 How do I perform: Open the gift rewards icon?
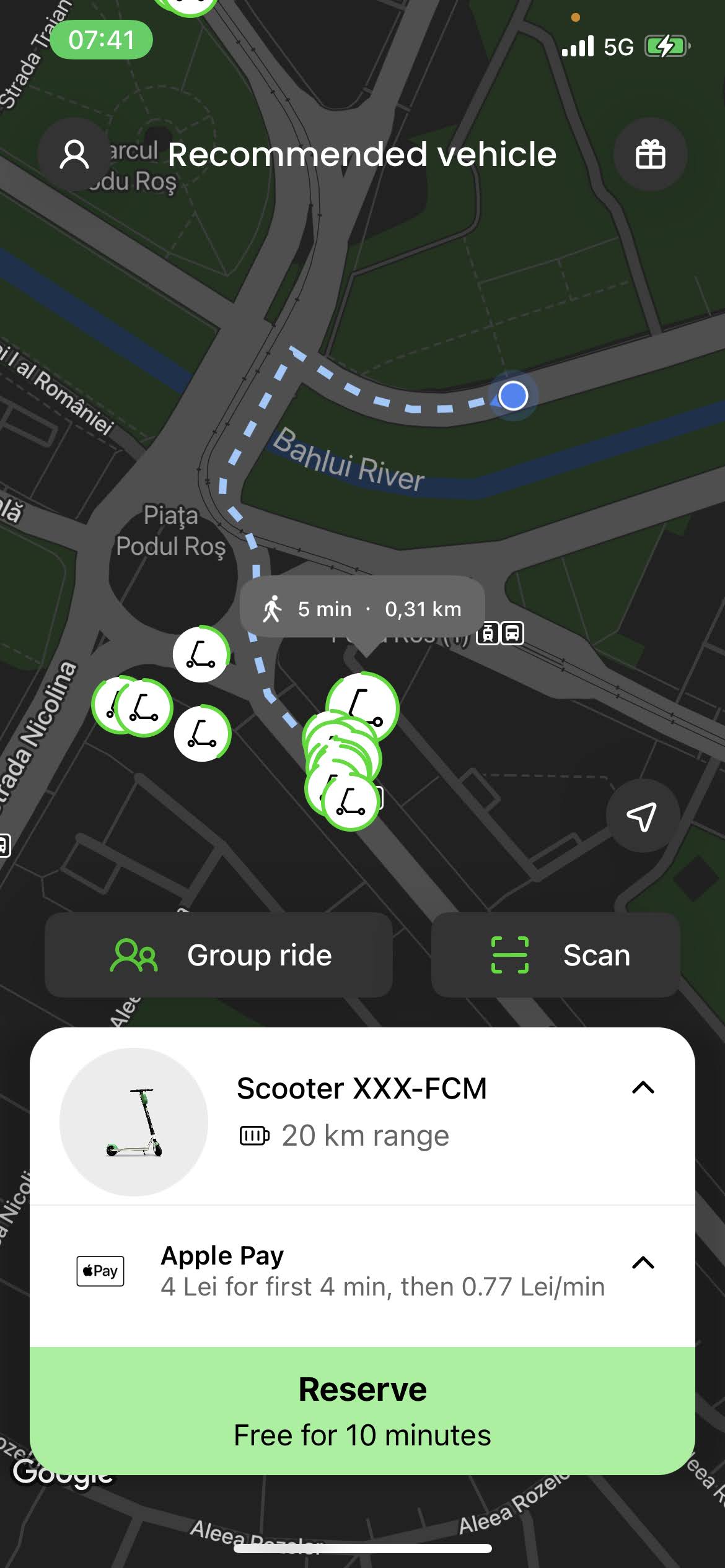coord(650,154)
